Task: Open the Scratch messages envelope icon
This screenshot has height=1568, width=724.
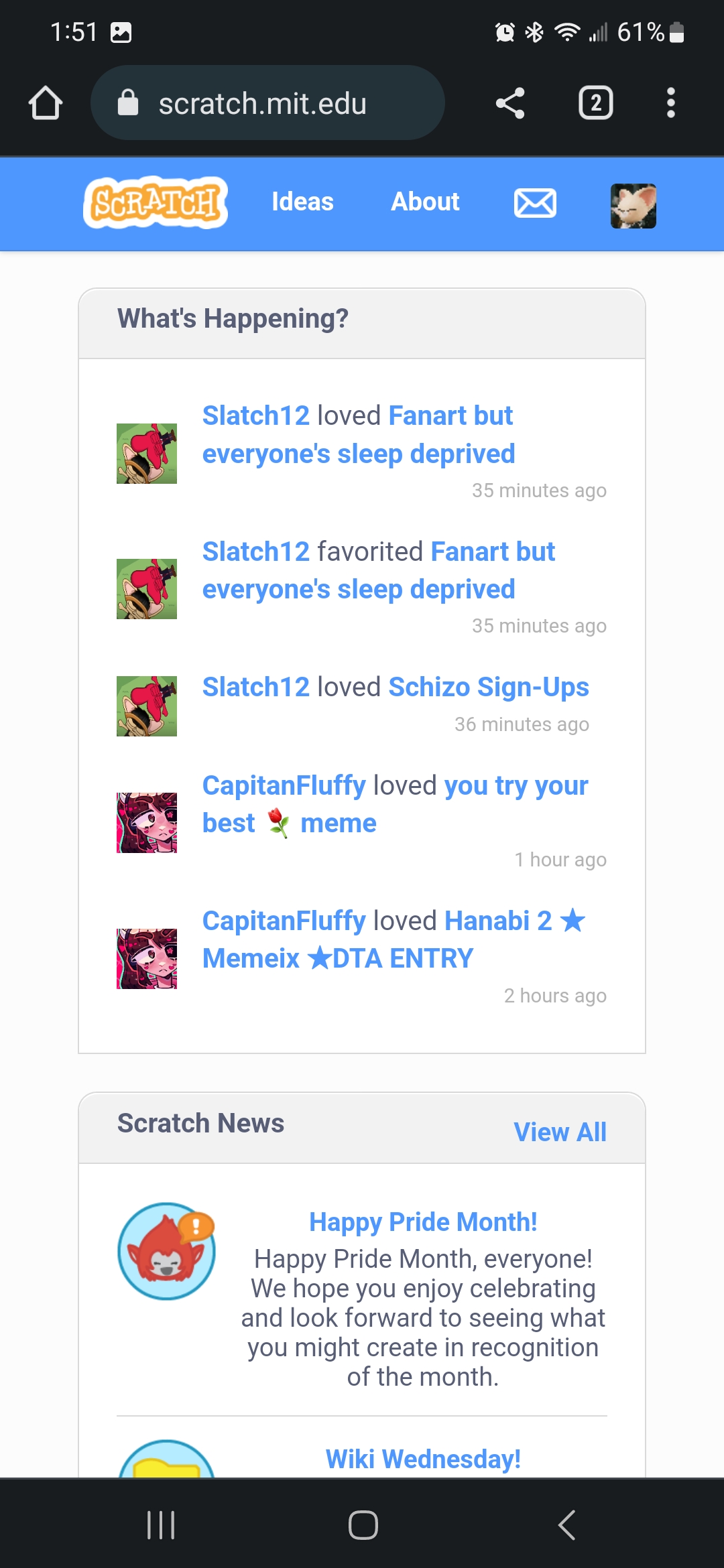Action: click(x=534, y=202)
